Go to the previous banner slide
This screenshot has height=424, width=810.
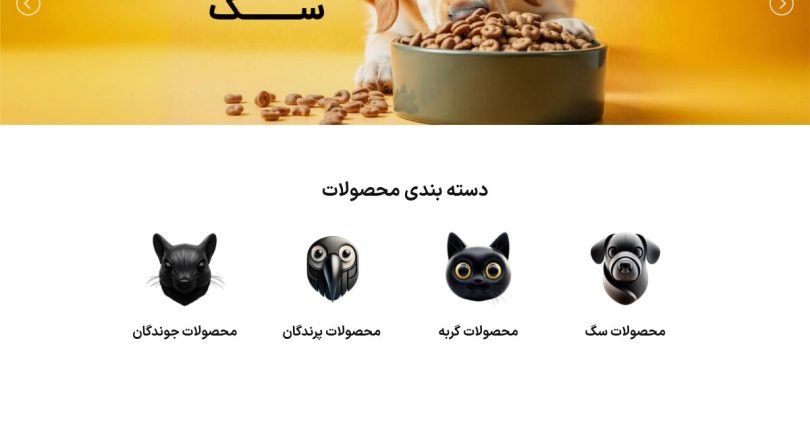(x=29, y=6)
